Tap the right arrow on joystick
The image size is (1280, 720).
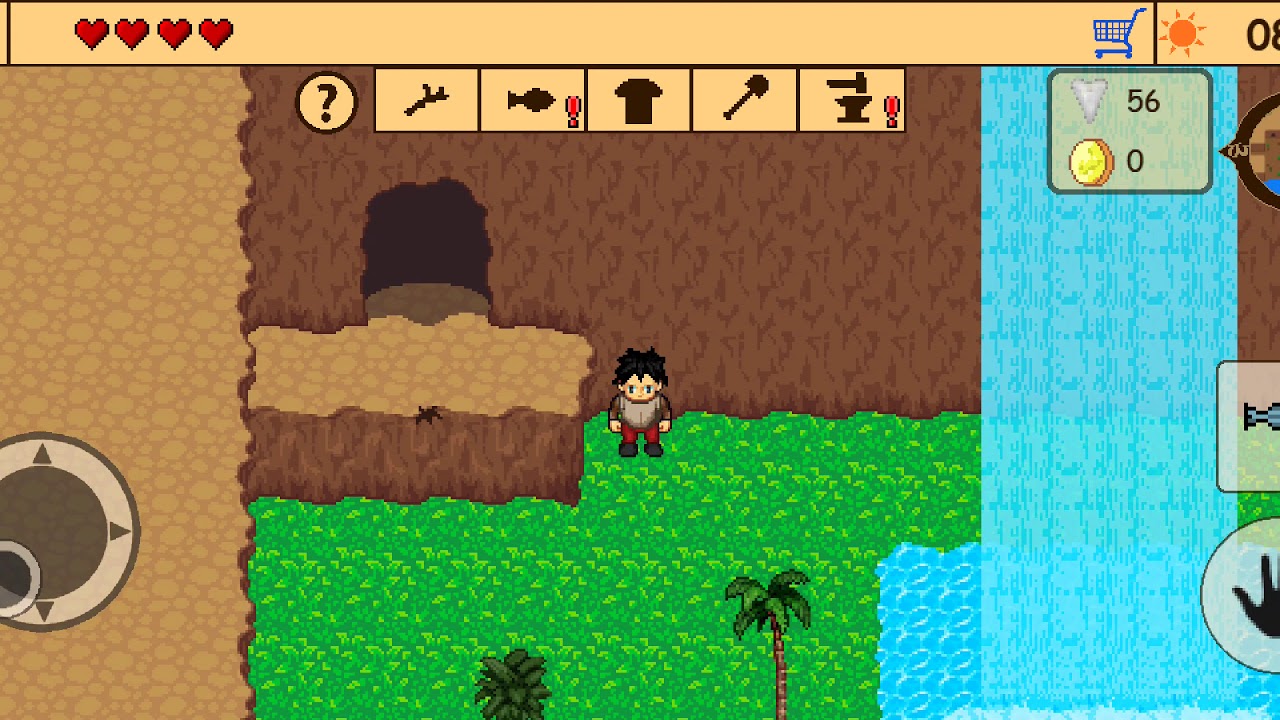pos(118,532)
